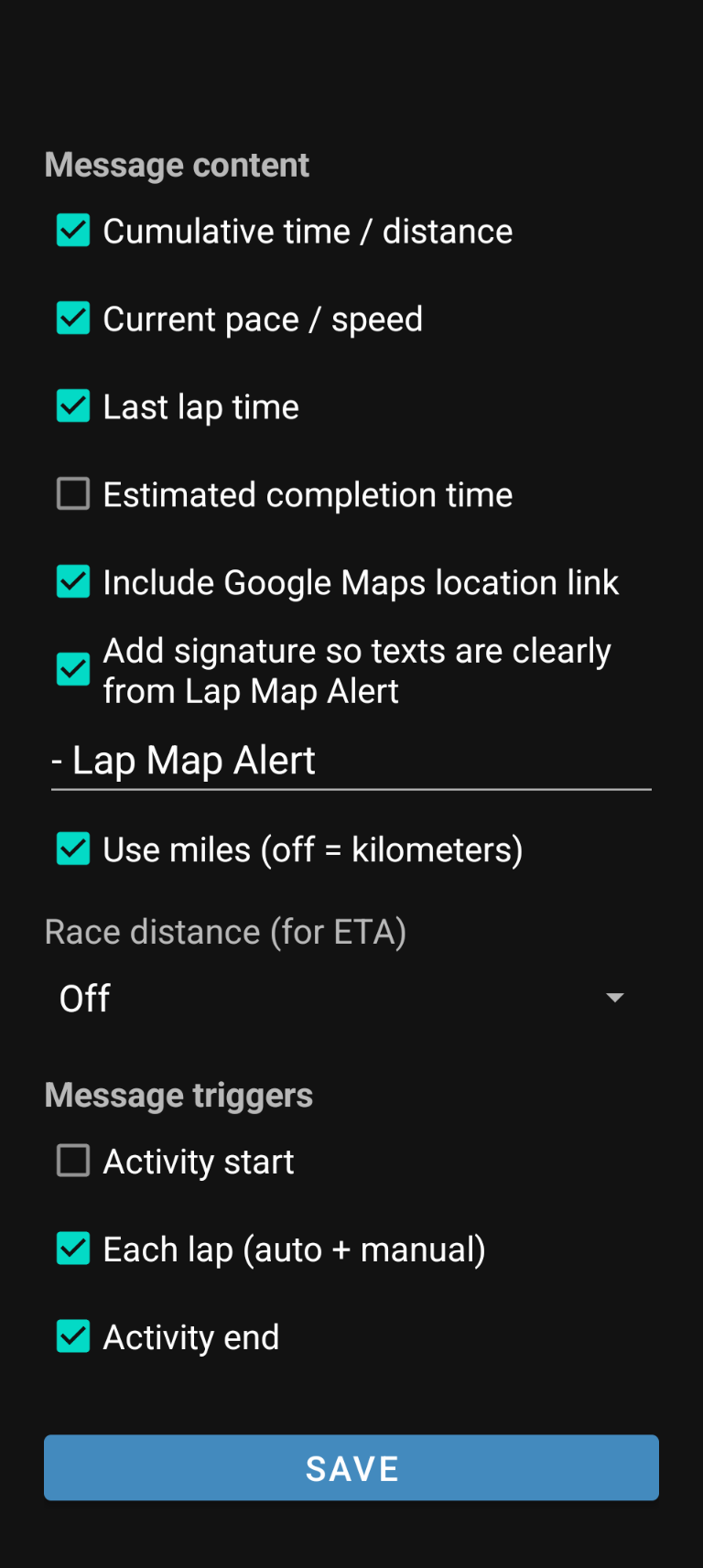Tap the SAVE button
This screenshot has height=1568, width=703.
[351, 1468]
